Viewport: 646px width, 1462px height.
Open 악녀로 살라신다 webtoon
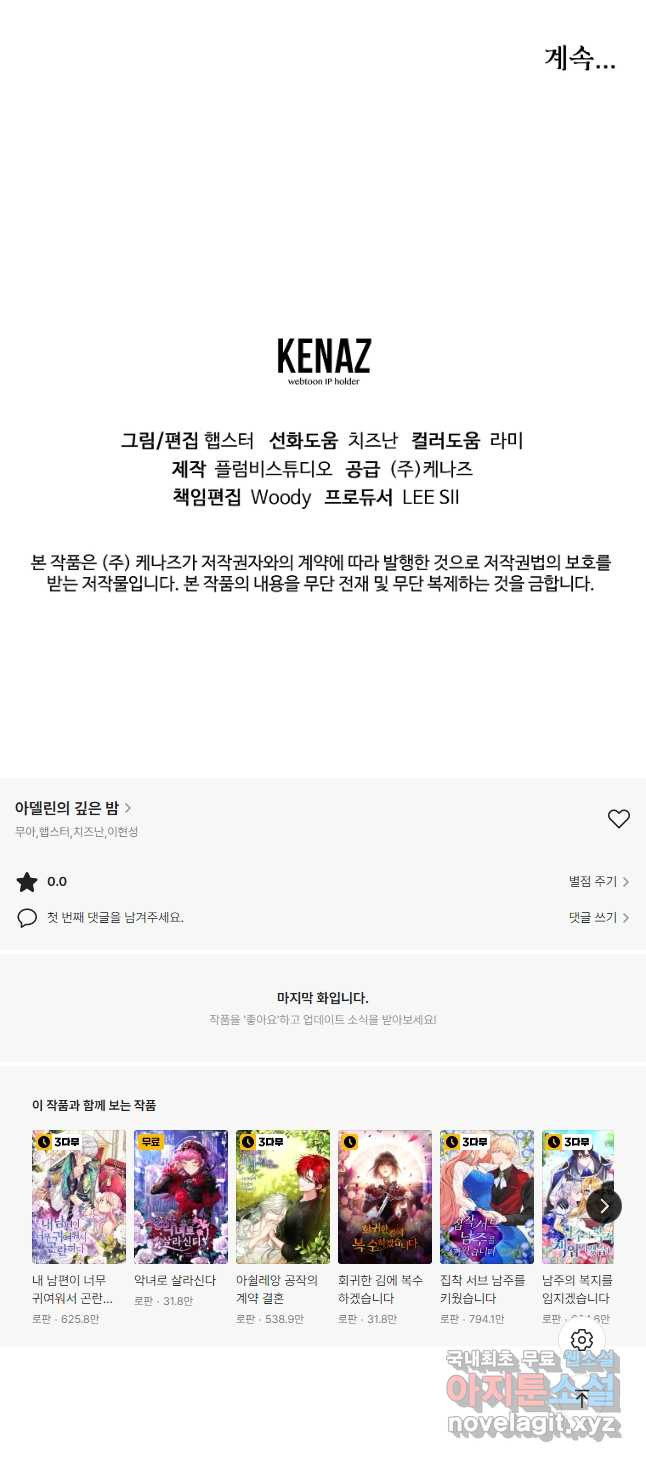tap(181, 1197)
